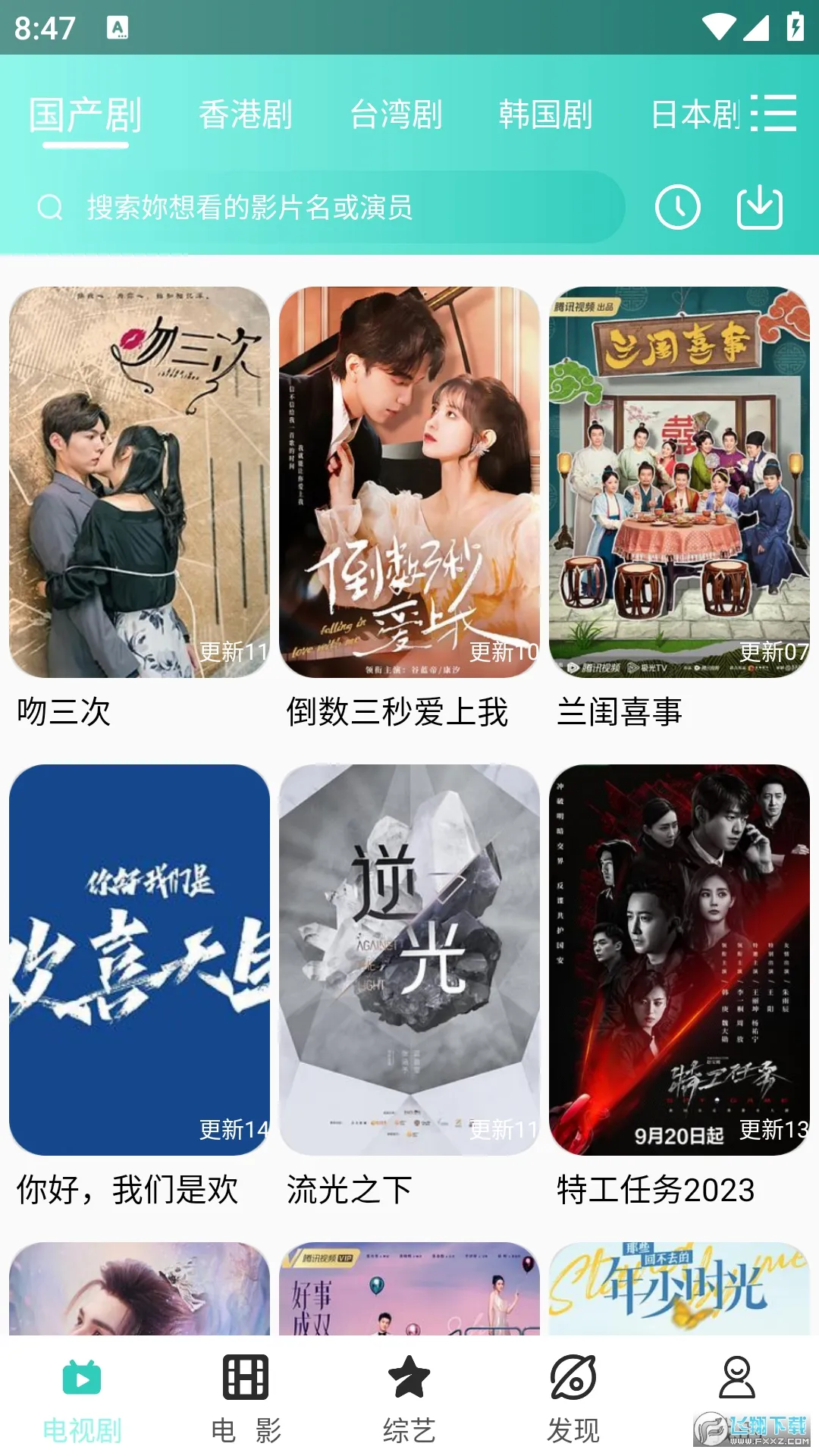The image size is (819, 1456).
Task: View the drama 兰闺喜事
Action: pos(679,482)
